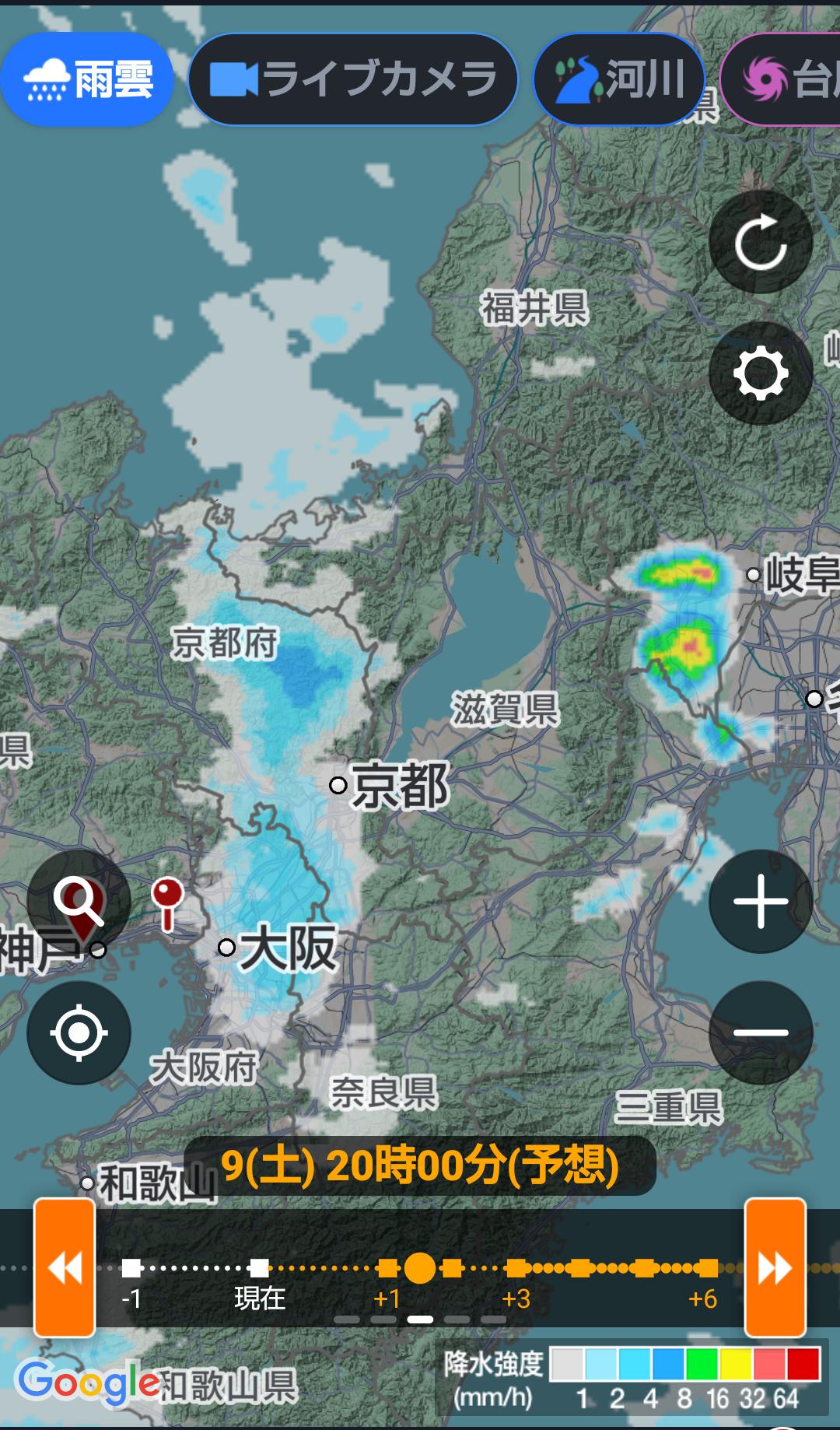Zoom in with the plus button
Viewport: 840px width, 1430px height.
coord(761,902)
